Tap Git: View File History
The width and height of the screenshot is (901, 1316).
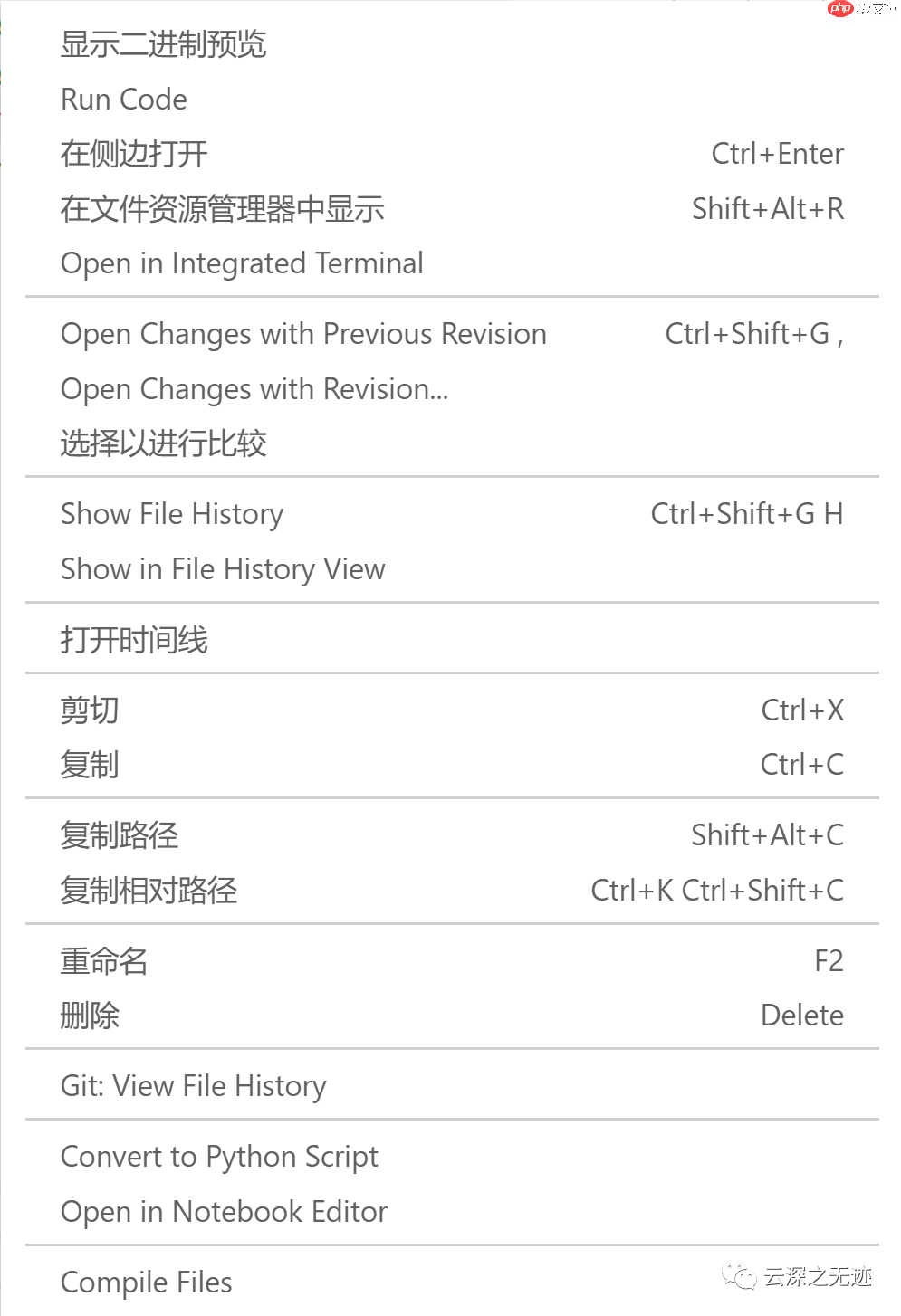point(193,1086)
